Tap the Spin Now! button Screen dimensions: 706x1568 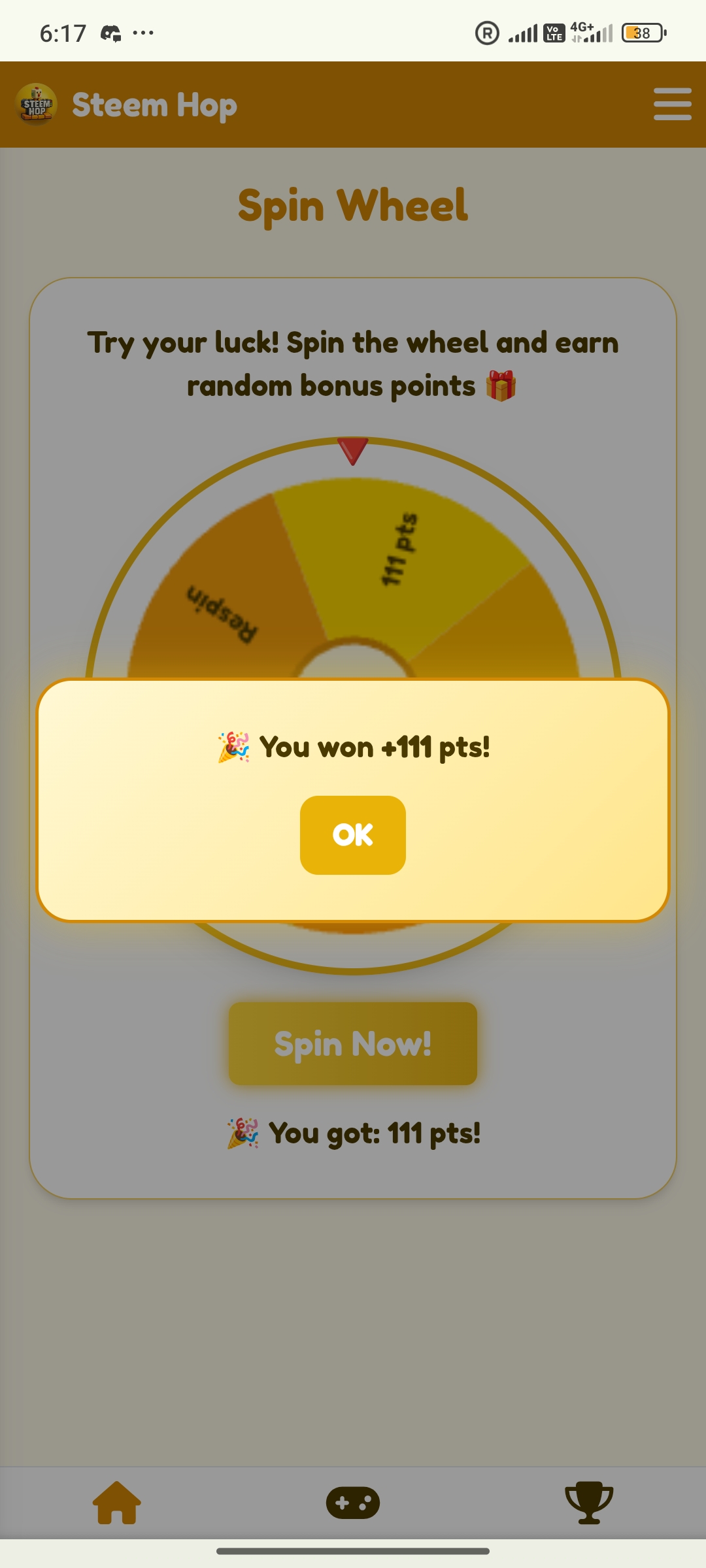click(x=353, y=1043)
